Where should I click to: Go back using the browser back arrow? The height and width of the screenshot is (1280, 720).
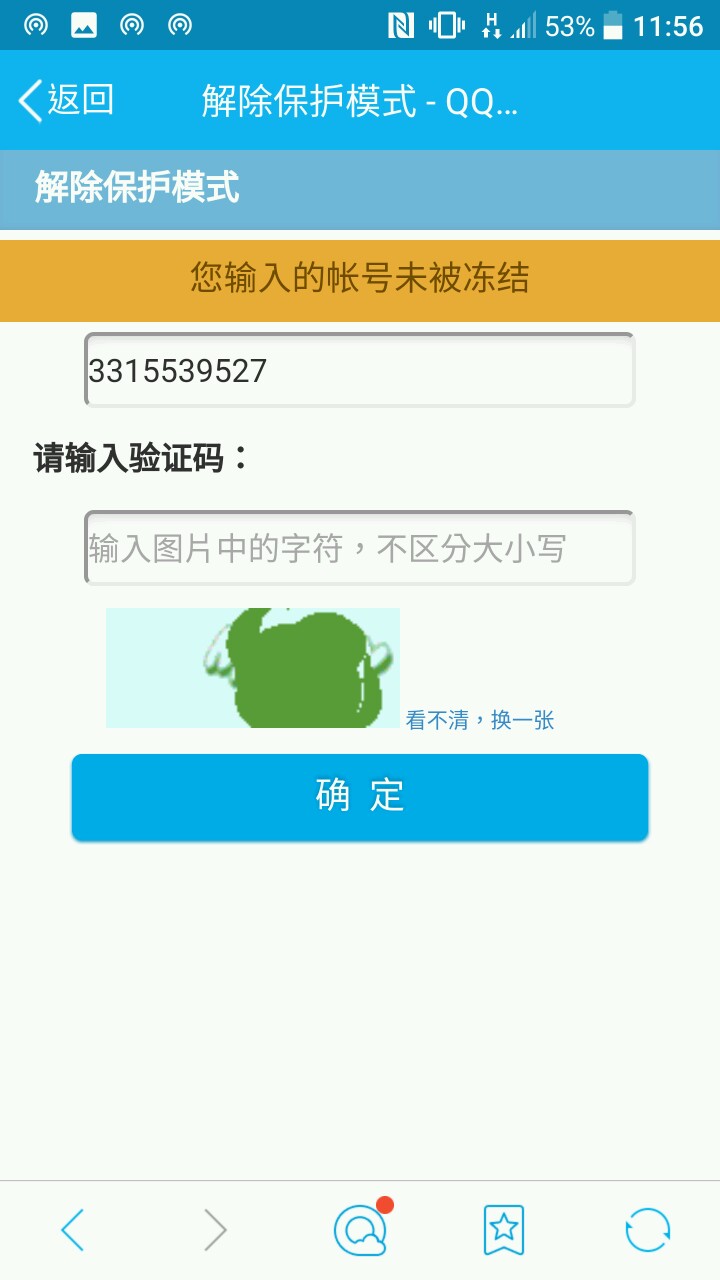tap(73, 1230)
